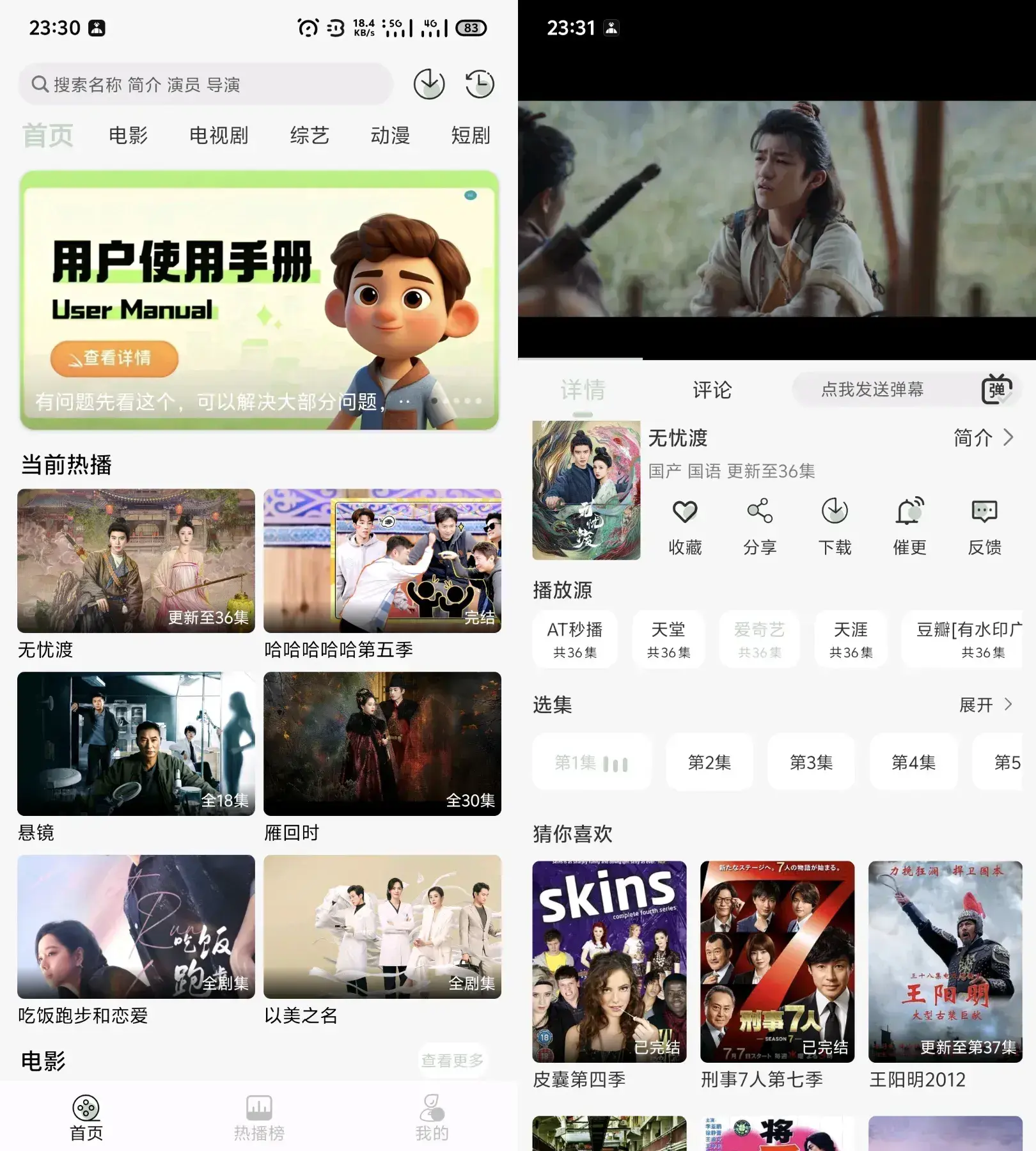Open the watch history clock icon
The height and width of the screenshot is (1151, 1036).
[x=479, y=84]
